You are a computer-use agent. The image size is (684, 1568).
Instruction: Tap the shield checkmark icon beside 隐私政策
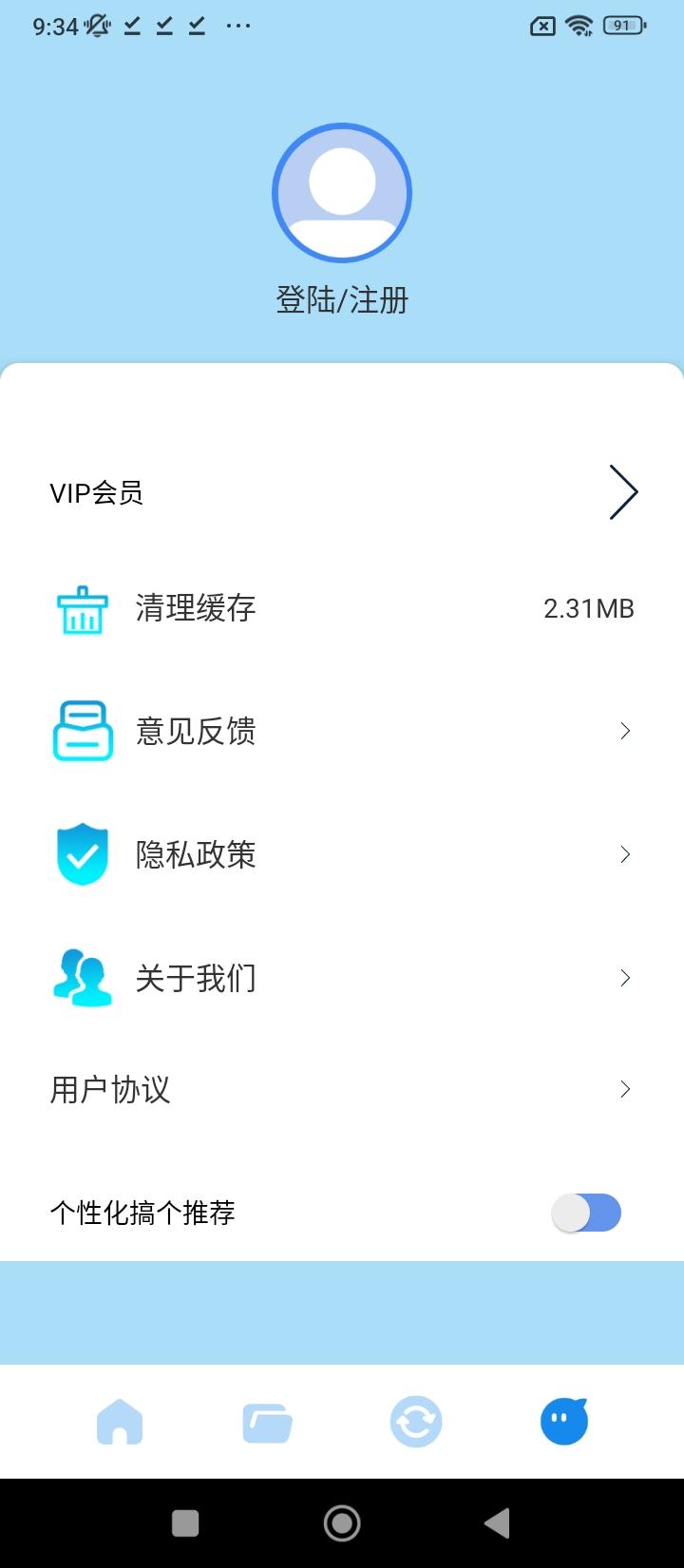click(x=82, y=854)
